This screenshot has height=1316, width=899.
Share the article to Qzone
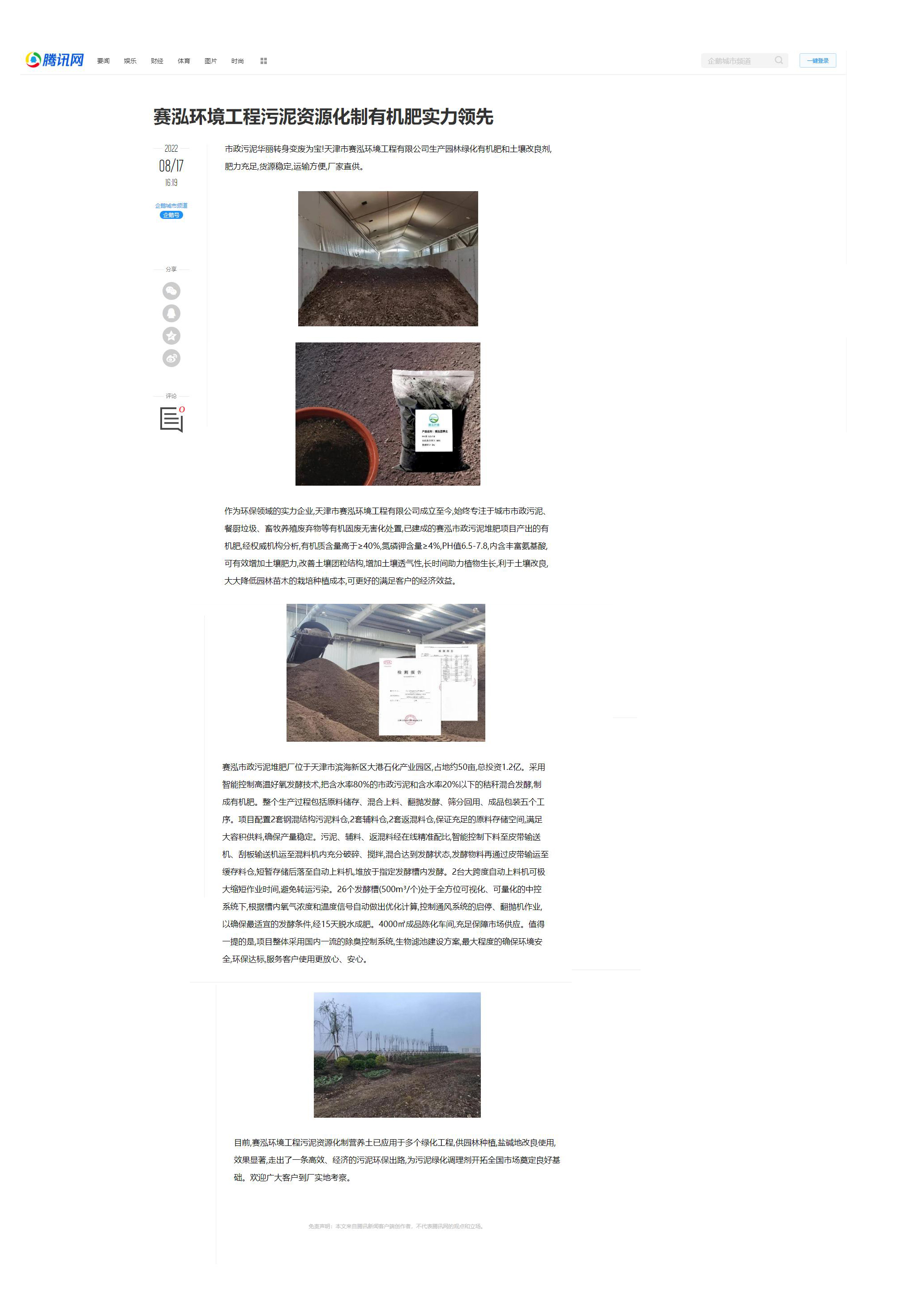[171, 336]
